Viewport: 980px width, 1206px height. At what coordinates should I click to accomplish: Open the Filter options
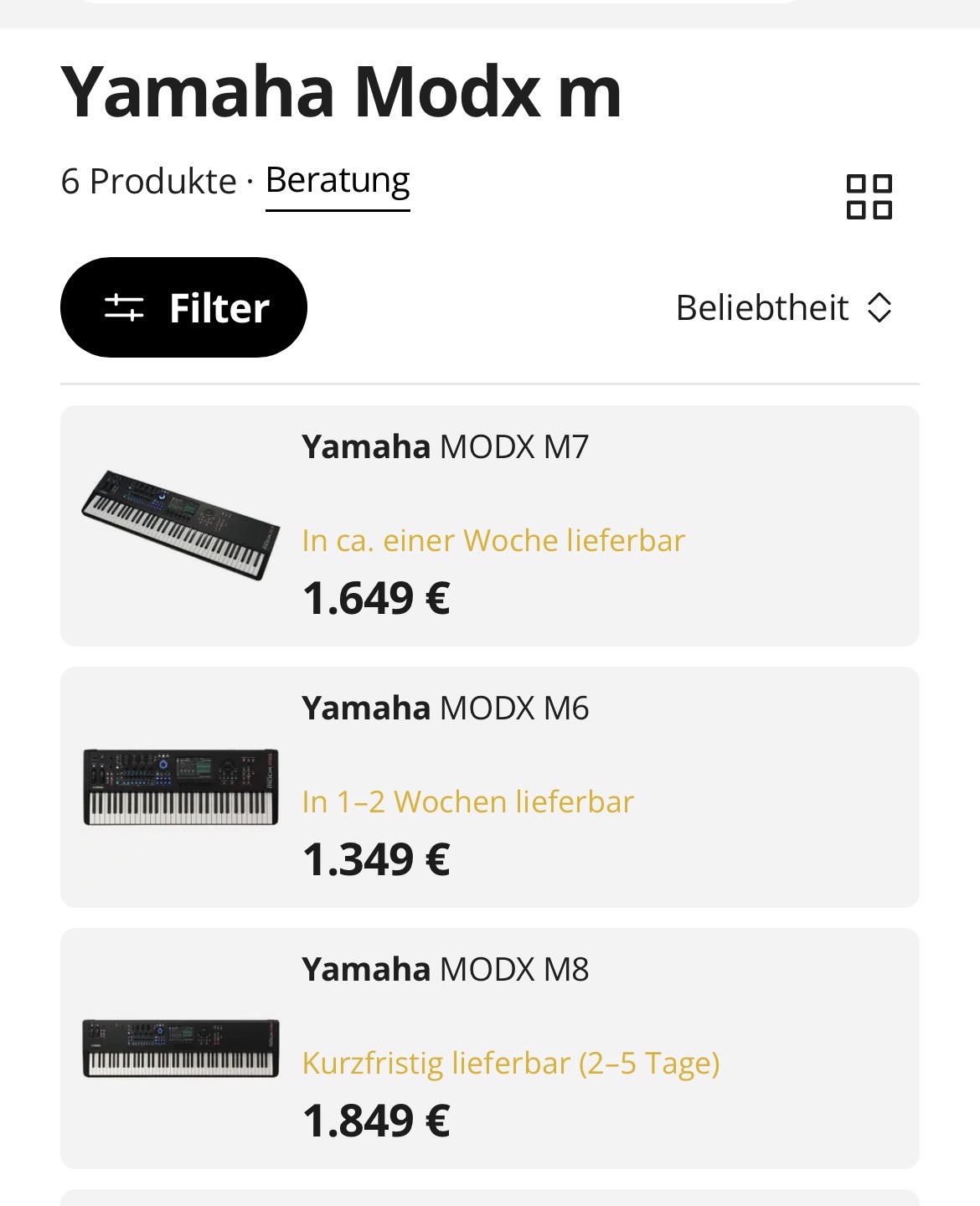[x=183, y=307]
